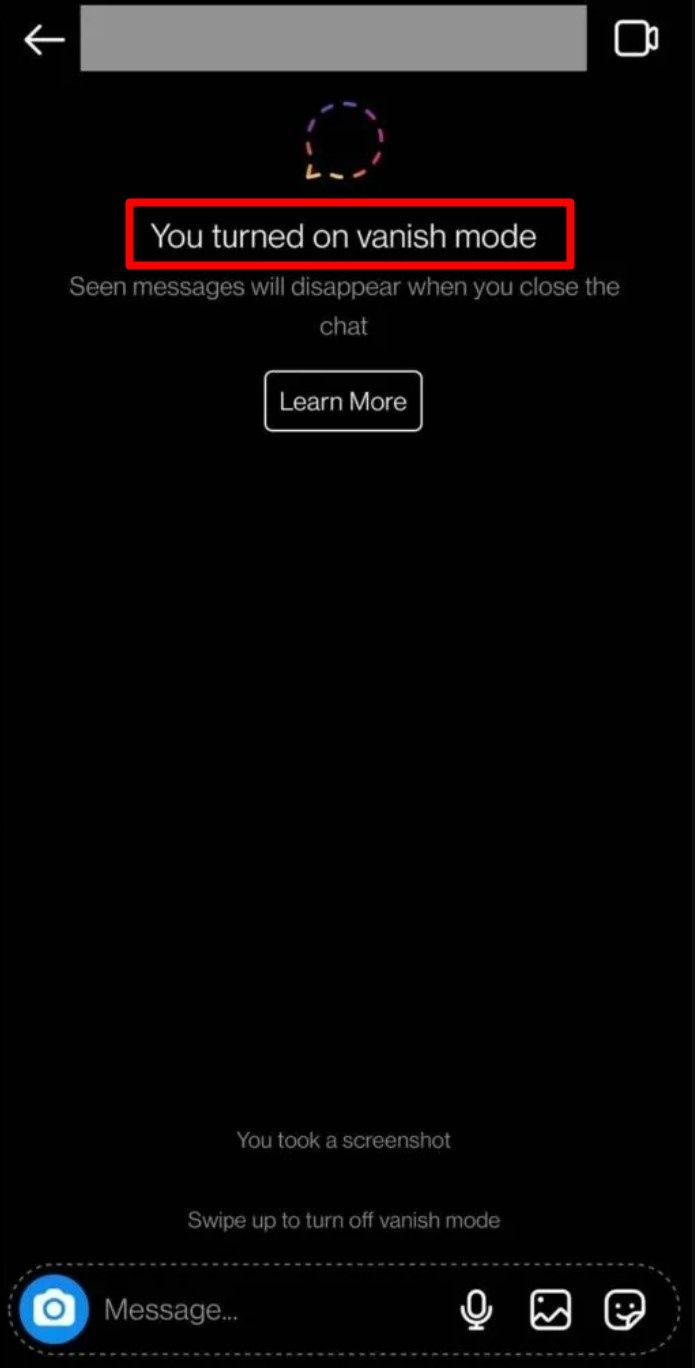Screen dimensions: 695x1368
Task: Tap the Learn More button
Action: [x=343, y=401]
